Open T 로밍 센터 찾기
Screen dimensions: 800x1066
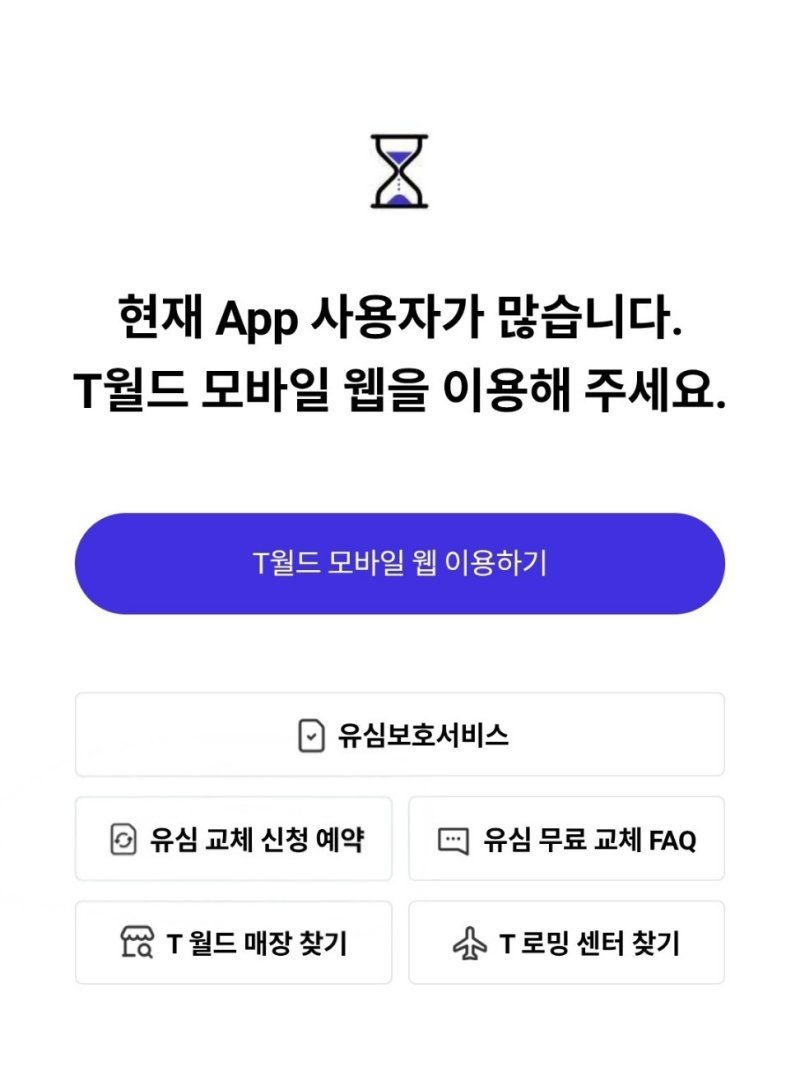point(566,942)
